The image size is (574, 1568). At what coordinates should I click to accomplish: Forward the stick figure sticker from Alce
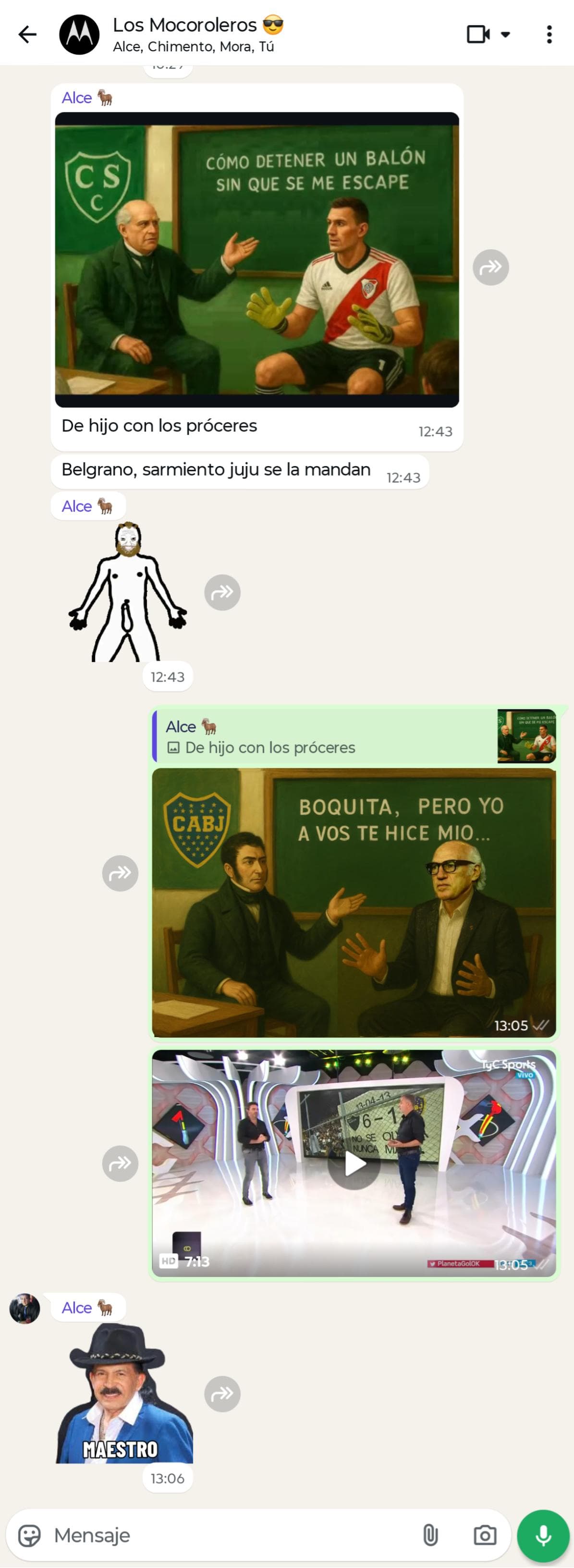[222, 592]
